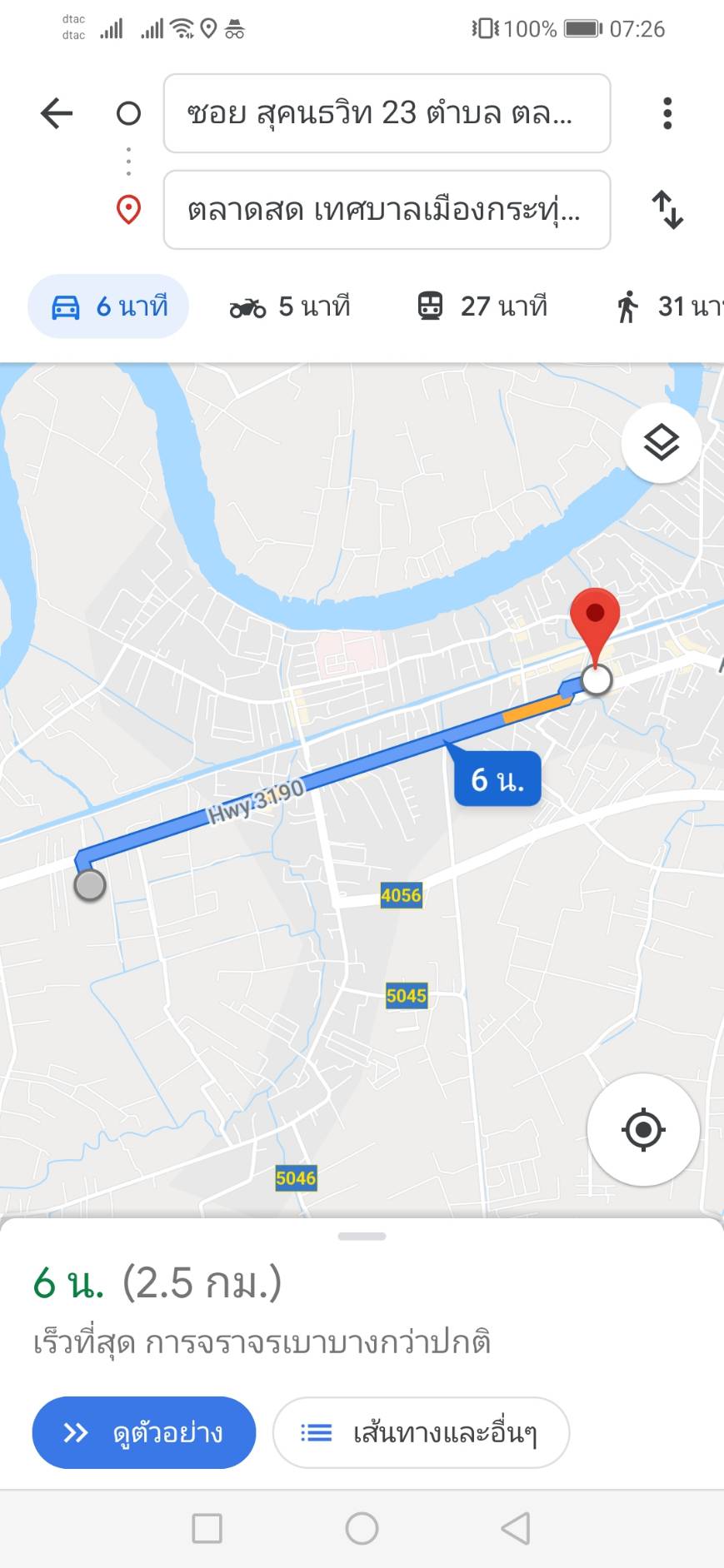The image size is (724, 1568).
Task: Open the map layers button
Action: (662, 442)
